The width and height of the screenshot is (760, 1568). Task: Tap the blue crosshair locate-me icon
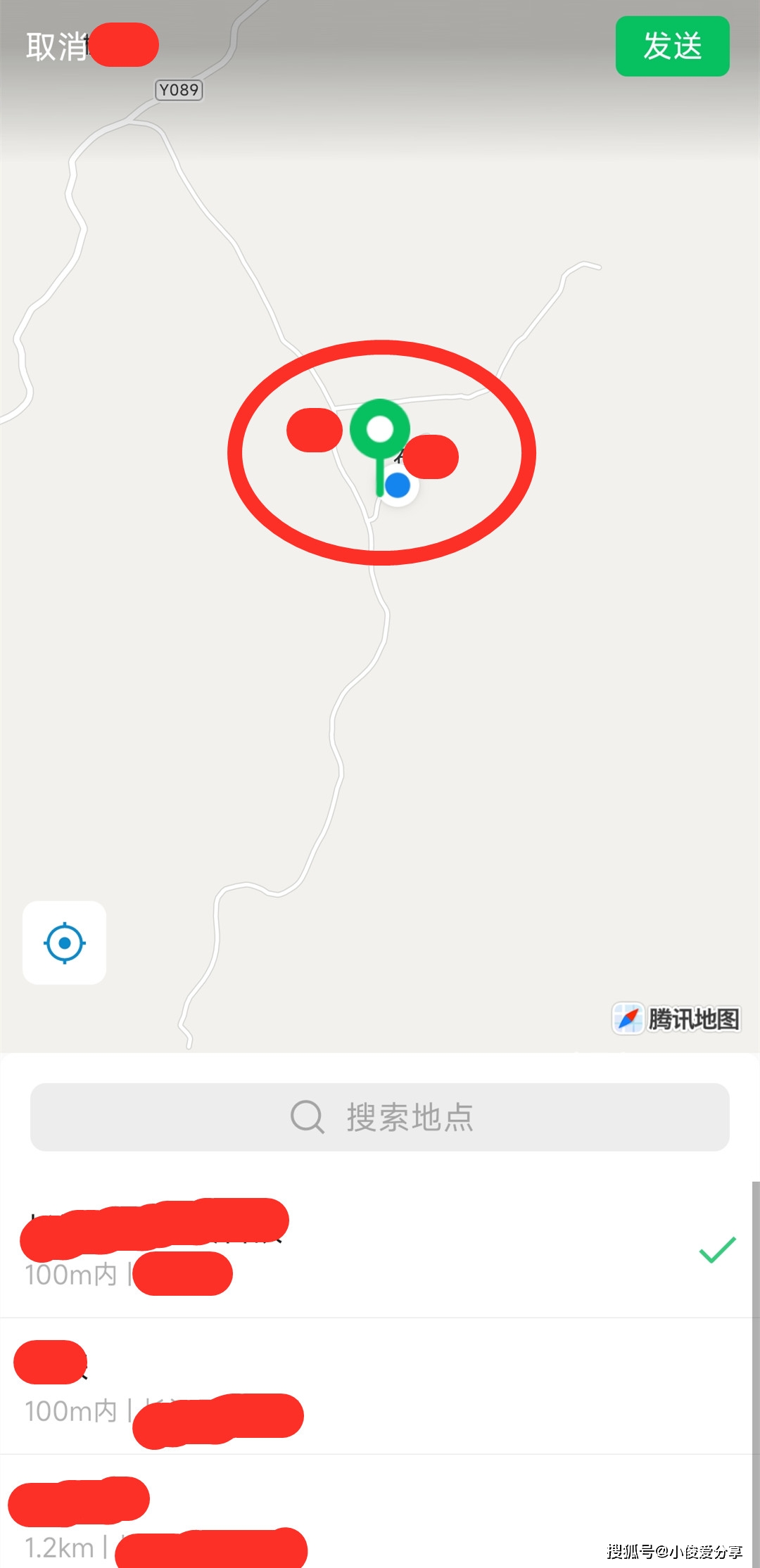(64, 943)
